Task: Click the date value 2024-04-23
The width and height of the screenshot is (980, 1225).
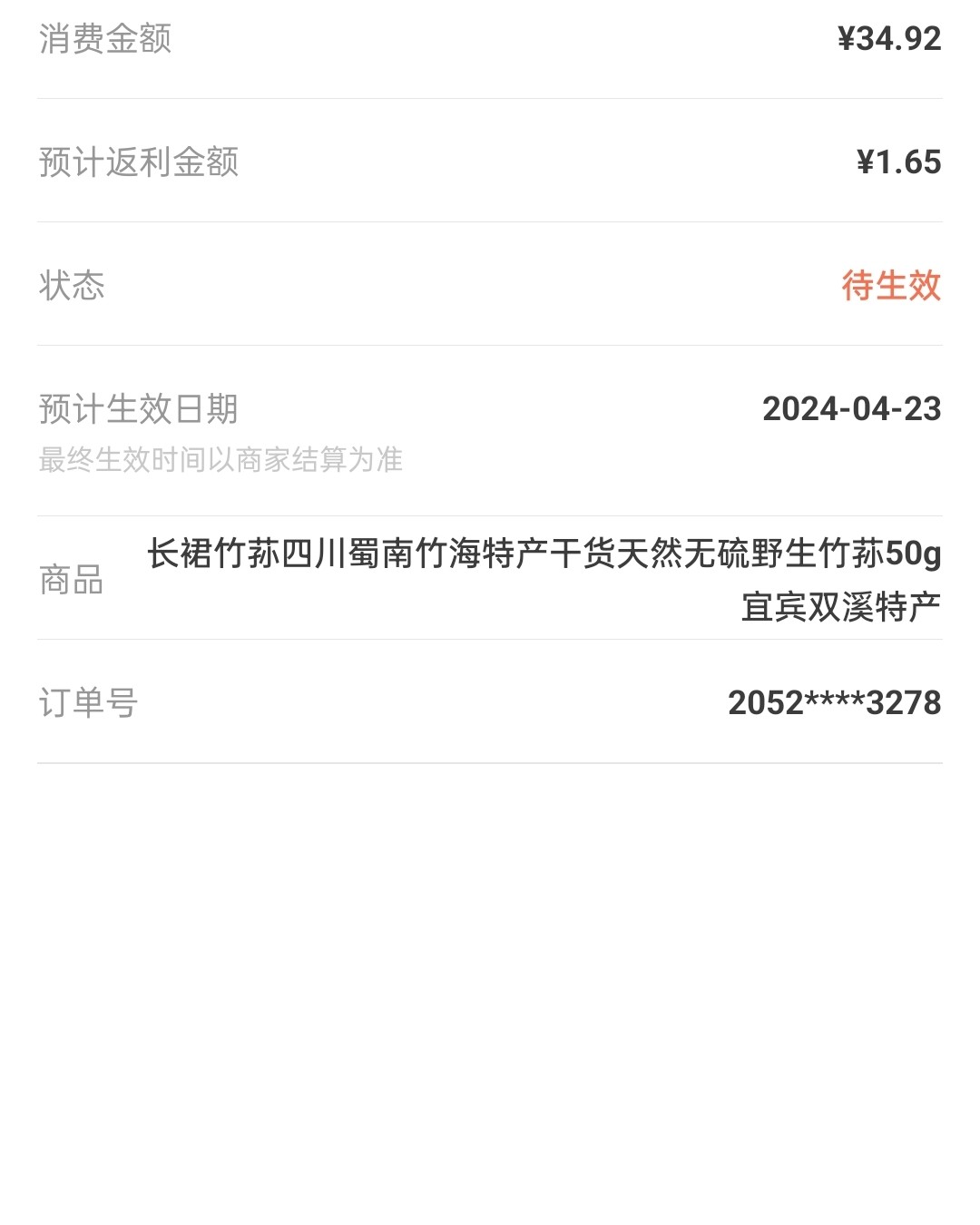Action: (854, 410)
